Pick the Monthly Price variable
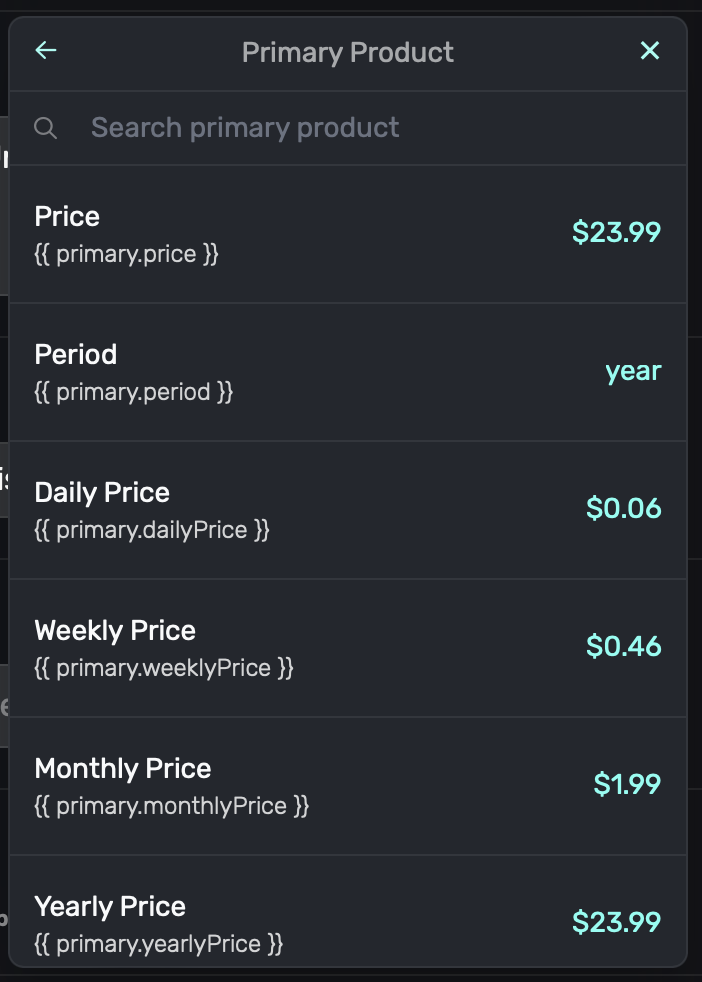Viewport: 702px width, 982px height. click(348, 786)
